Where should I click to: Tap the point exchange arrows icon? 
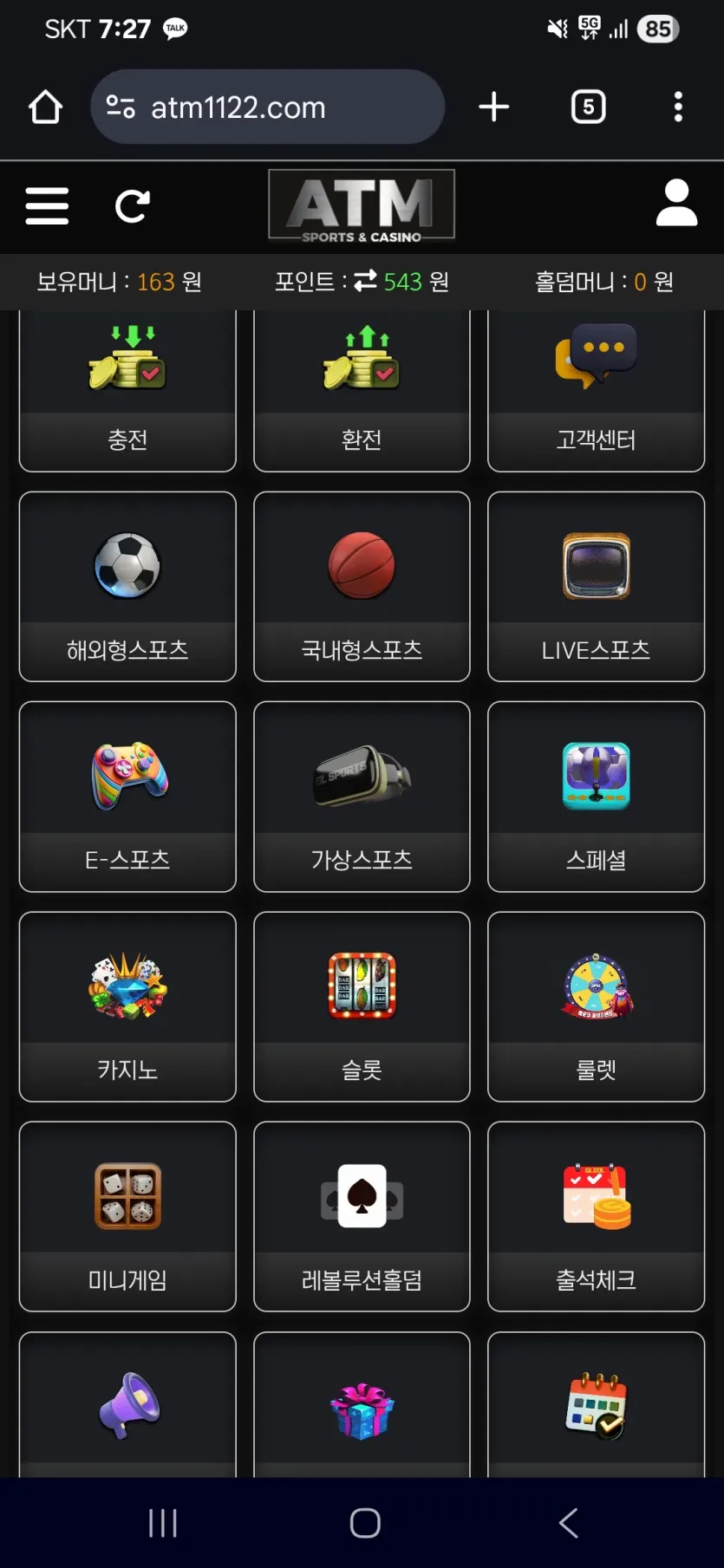(365, 281)
